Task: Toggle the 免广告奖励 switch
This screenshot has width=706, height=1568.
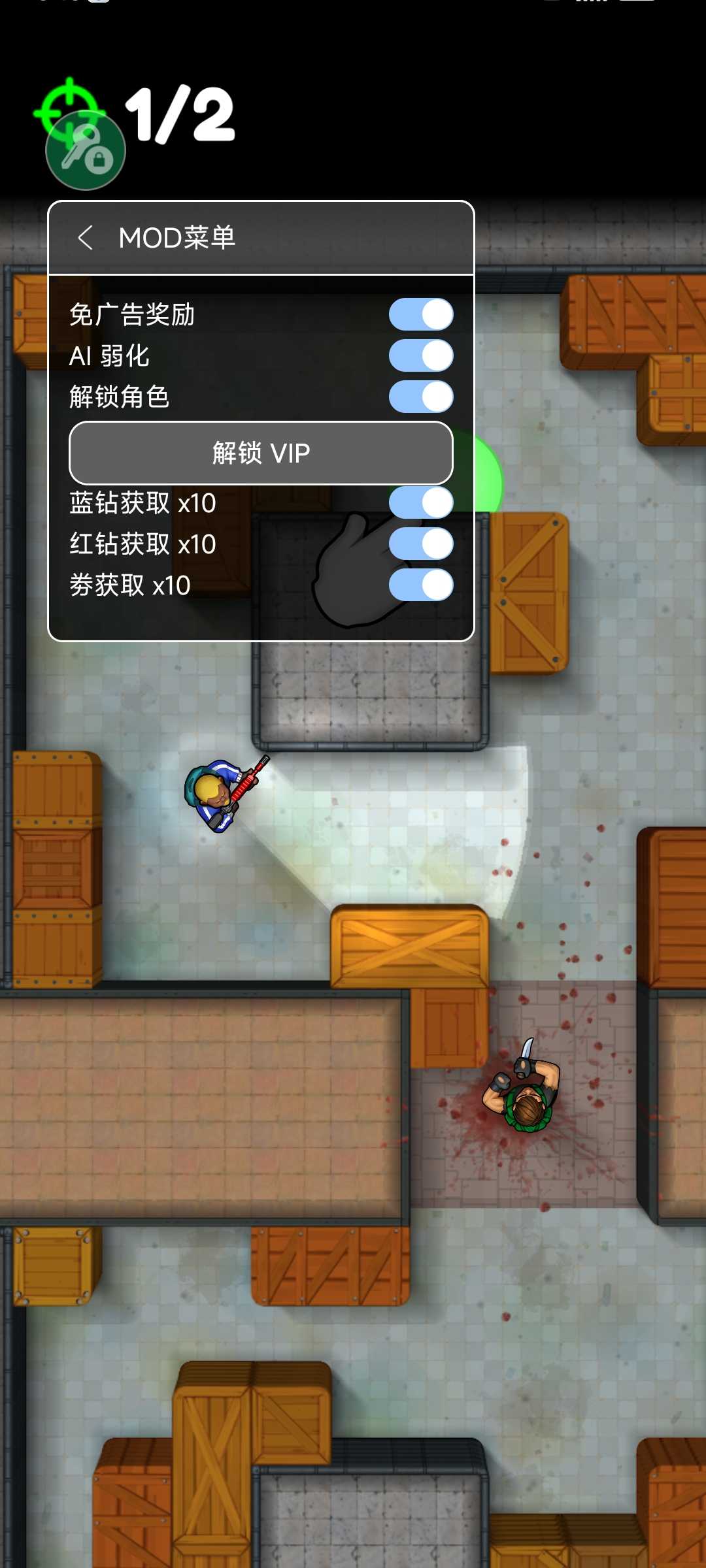Action: [x=421, y=315]
